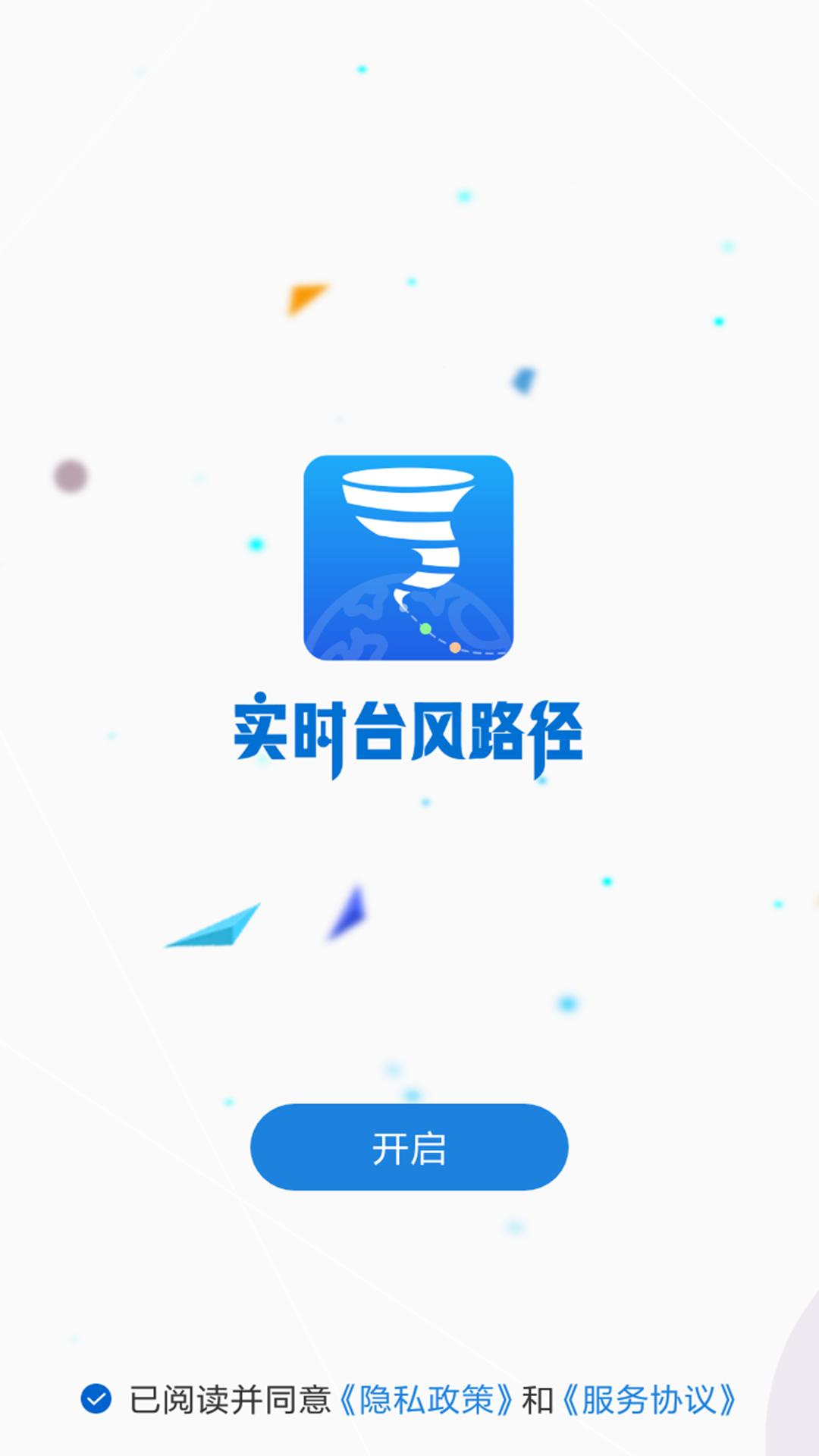Click the small blue triangle decoration upper right
This screenshot has height=1456, width=819.
[x=523, y=383]
